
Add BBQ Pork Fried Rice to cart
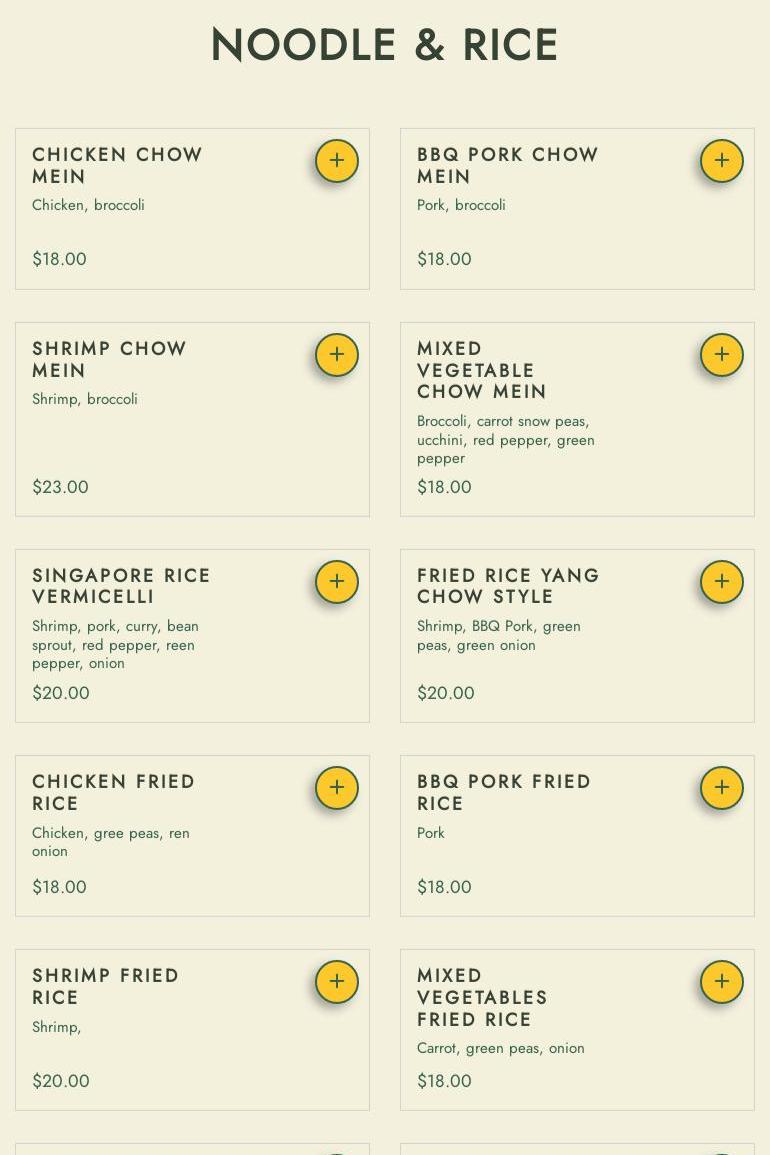(722, 788)
